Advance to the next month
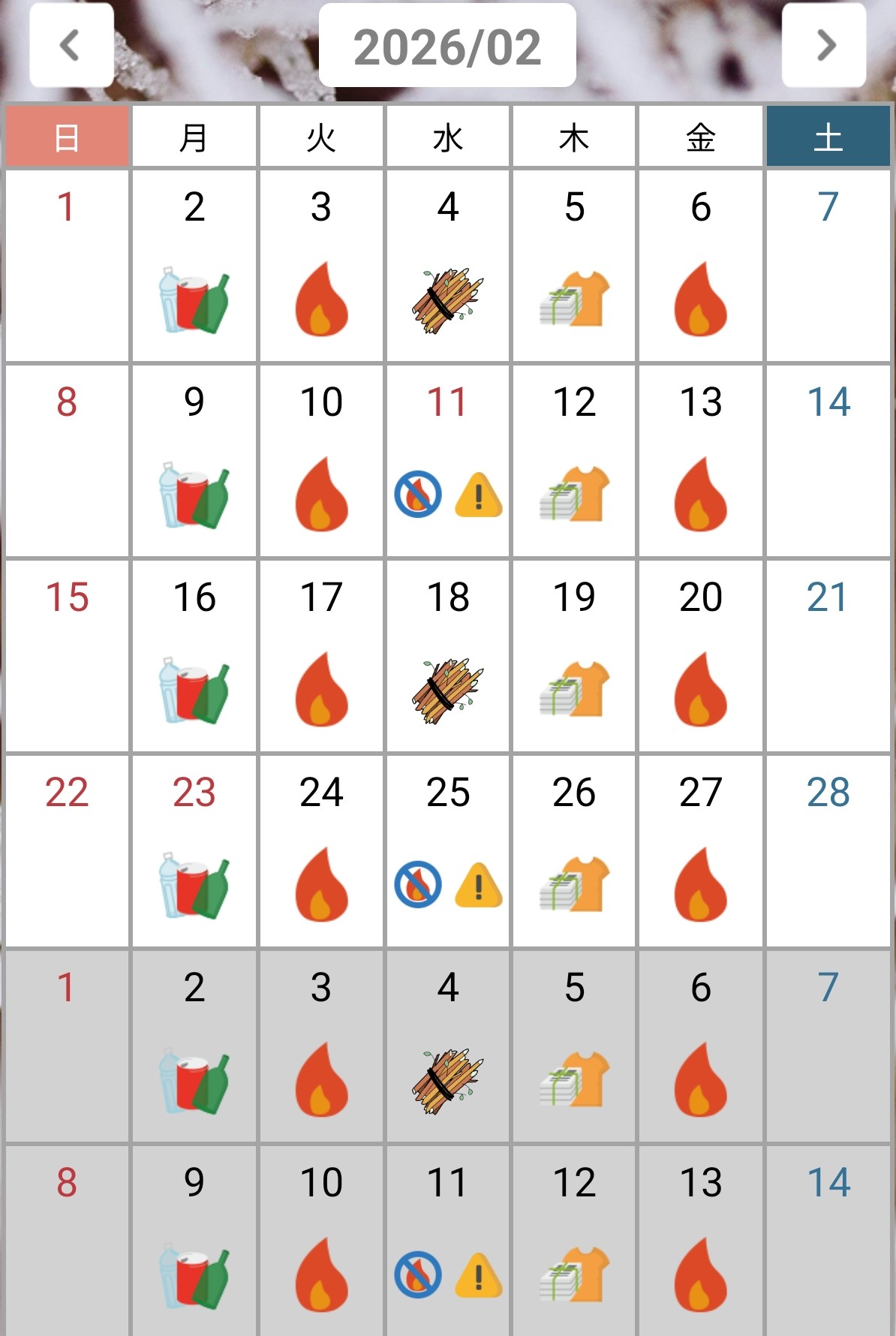The height and width of the screenshot is (1336, 896). 824,45
